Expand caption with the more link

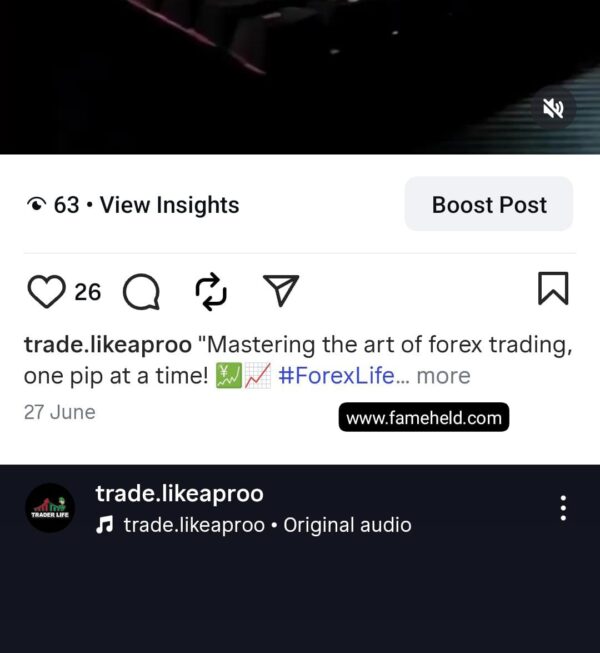pos(443,376)
